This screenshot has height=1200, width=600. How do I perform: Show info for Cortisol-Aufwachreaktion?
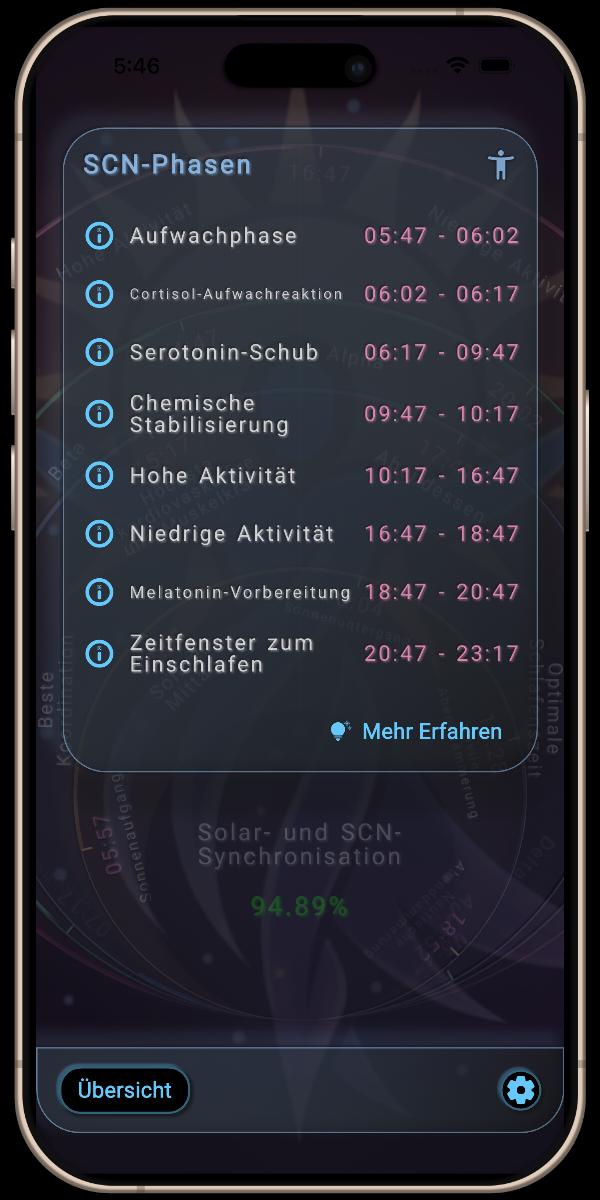click(99, 294)
